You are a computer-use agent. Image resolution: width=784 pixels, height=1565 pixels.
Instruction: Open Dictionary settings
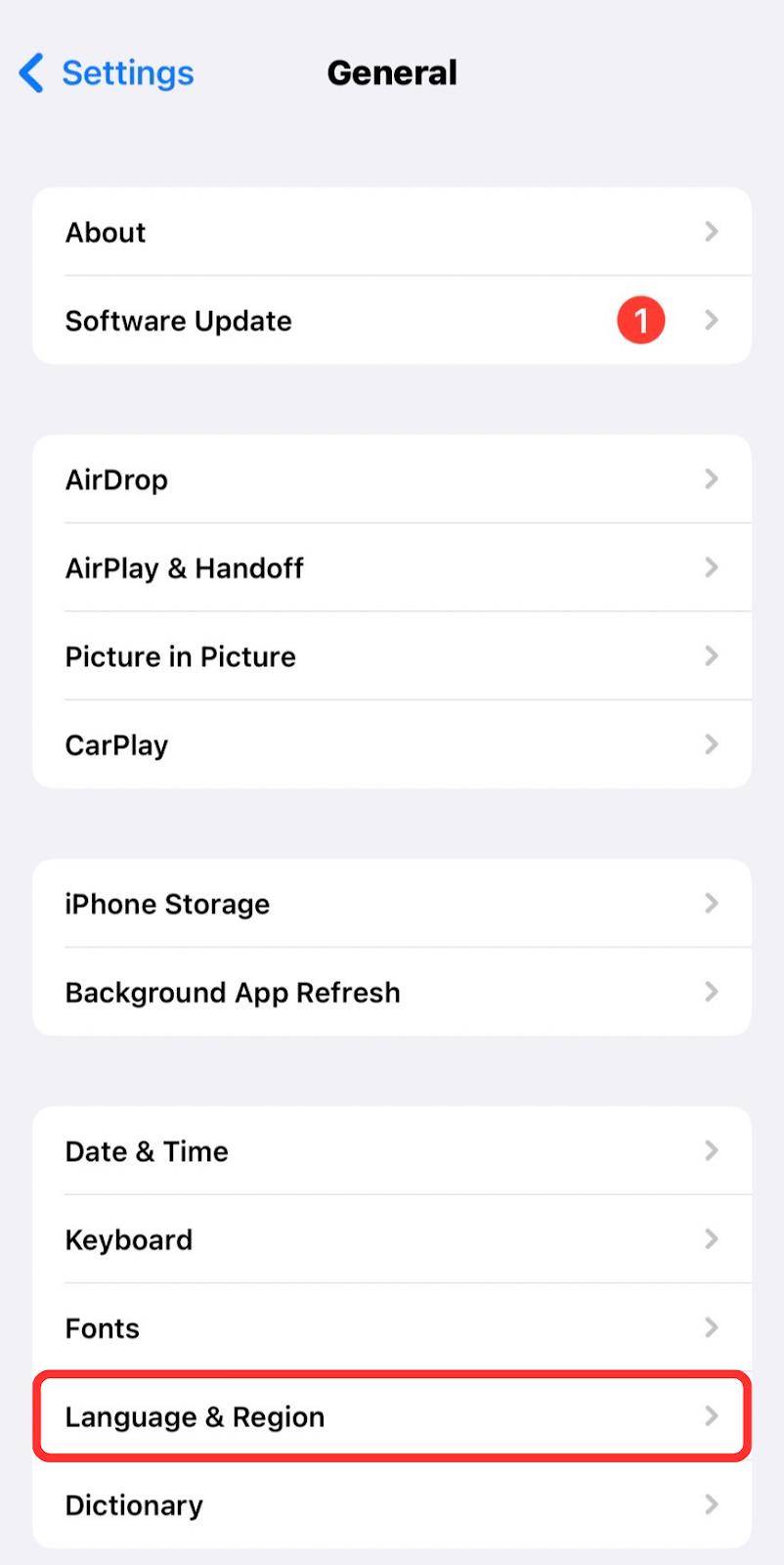pos(391,1505)
